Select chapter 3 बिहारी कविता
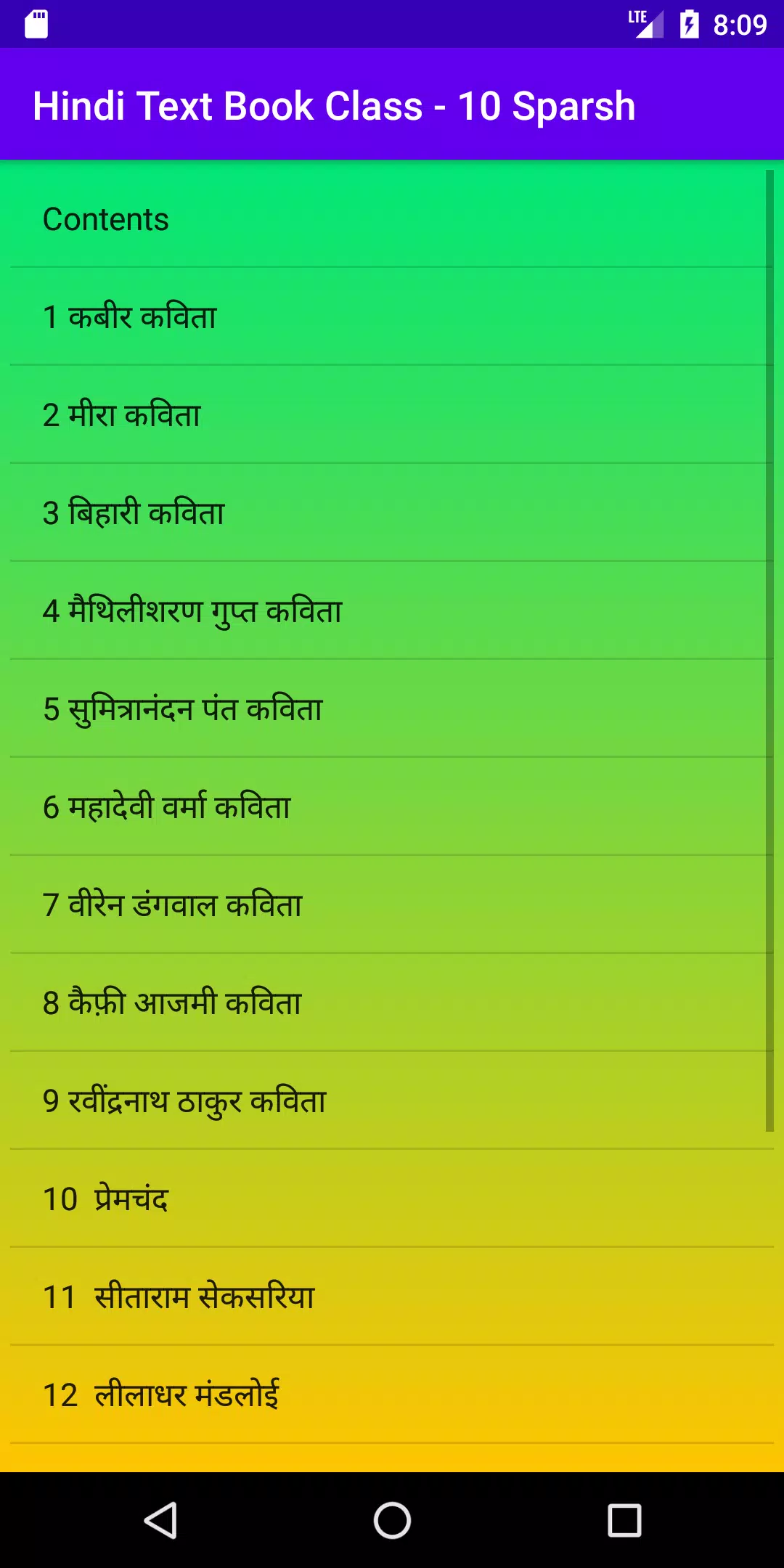The image size is (784, 1568). [133, 512]
